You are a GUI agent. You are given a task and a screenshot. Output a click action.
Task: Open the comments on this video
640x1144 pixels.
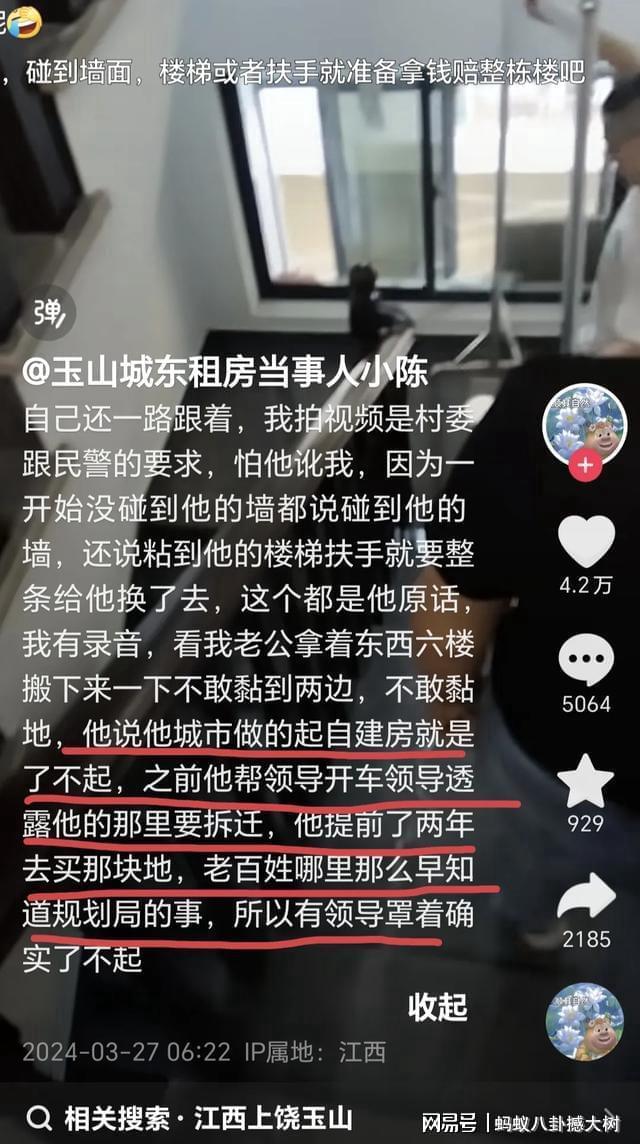click(586, 660)
